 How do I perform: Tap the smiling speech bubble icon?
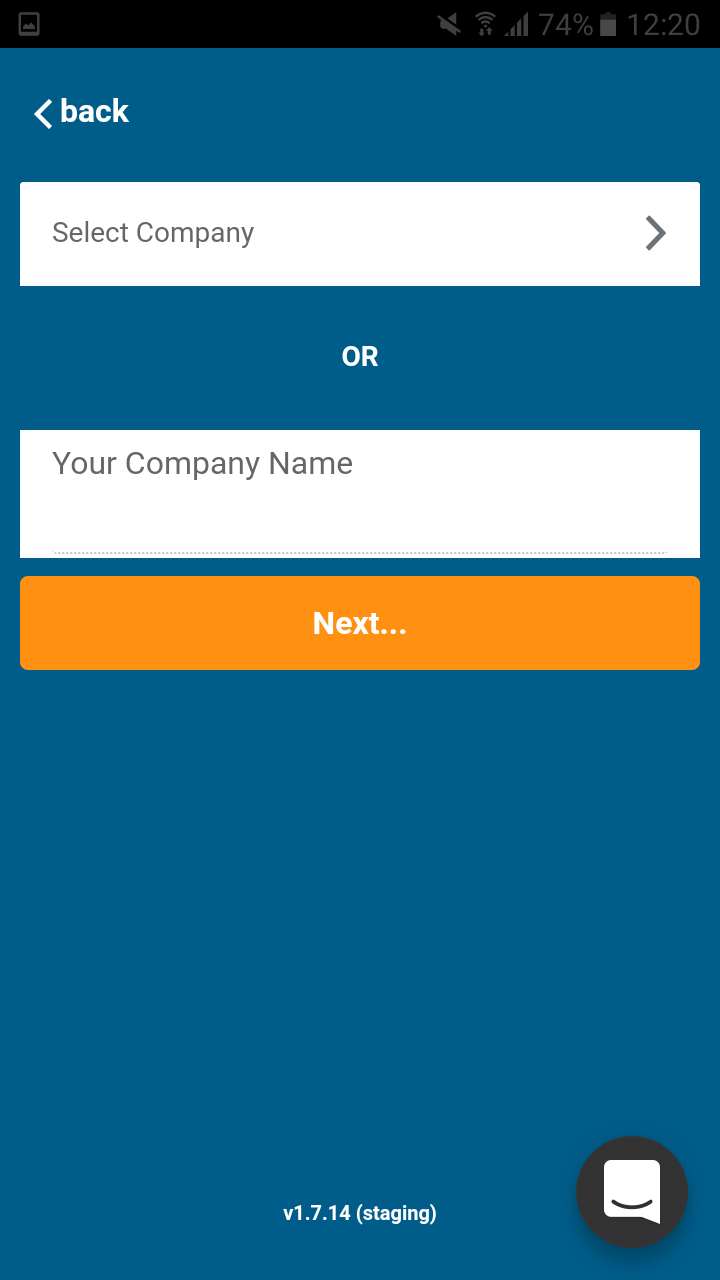tap(631, 1192)
